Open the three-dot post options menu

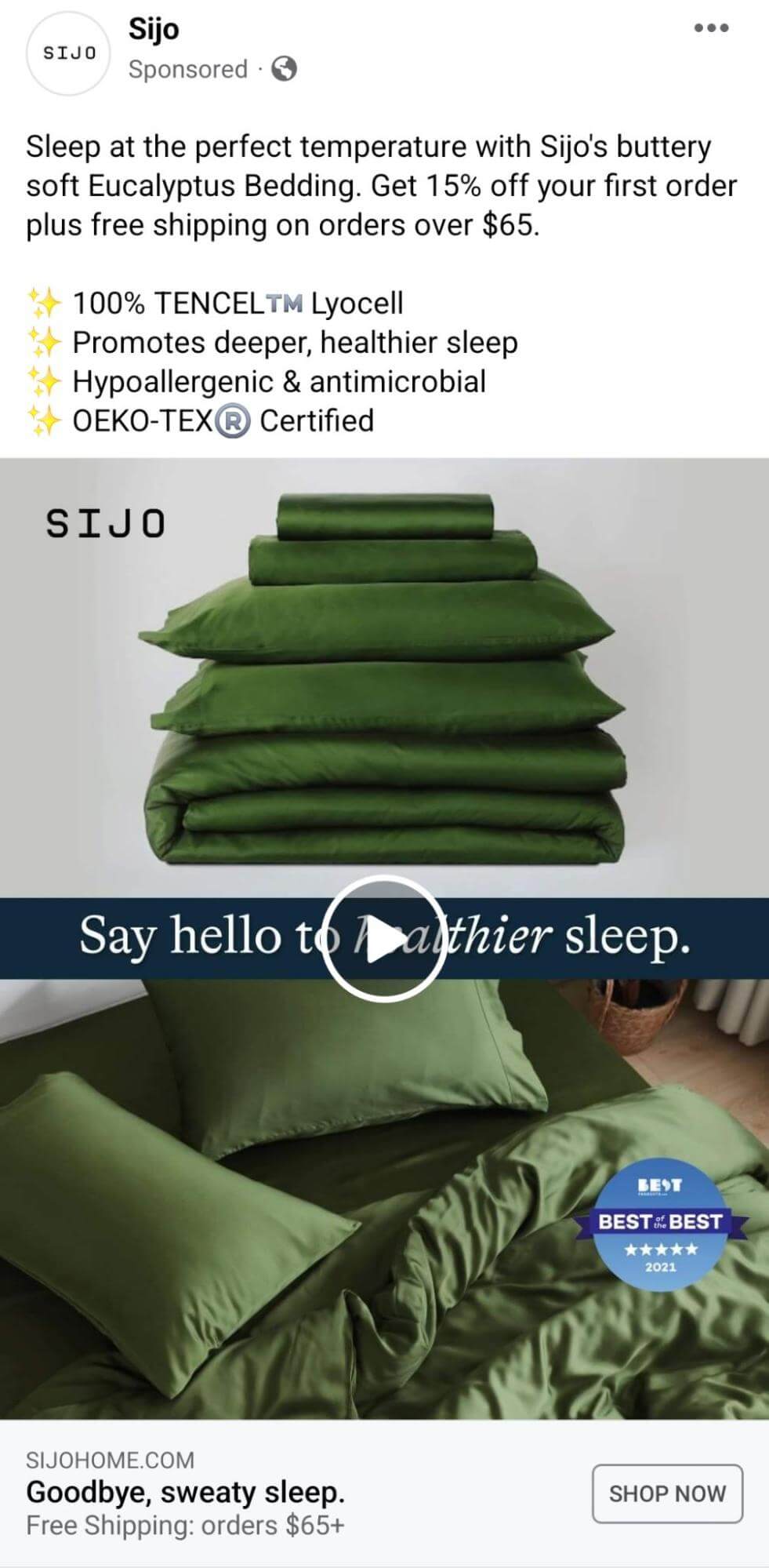coord(712,28)
